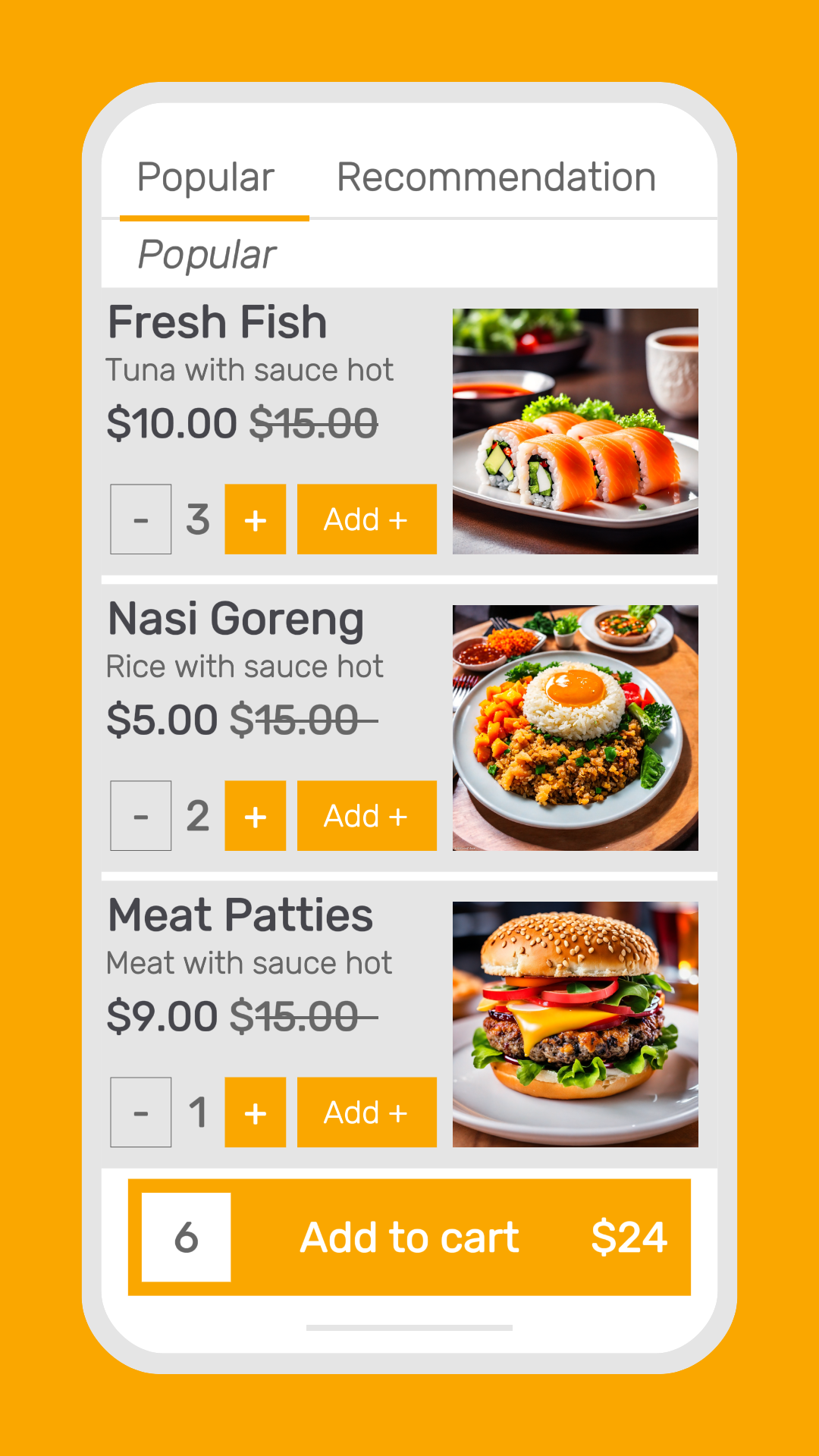Hit Add + for Meat Patties
This screenshot has height=1456, width=819.
click(x=366, y=1112)
